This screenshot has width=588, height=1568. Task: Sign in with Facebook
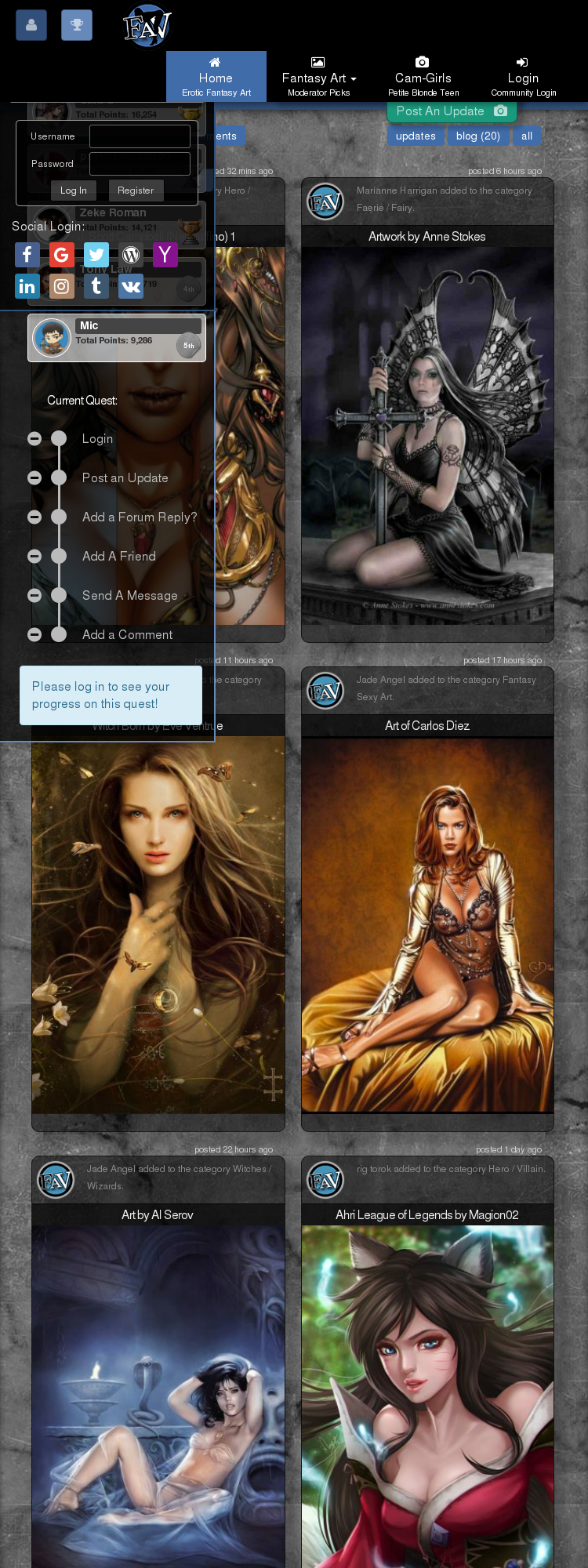pyautogui.click(x=27, y=255)
